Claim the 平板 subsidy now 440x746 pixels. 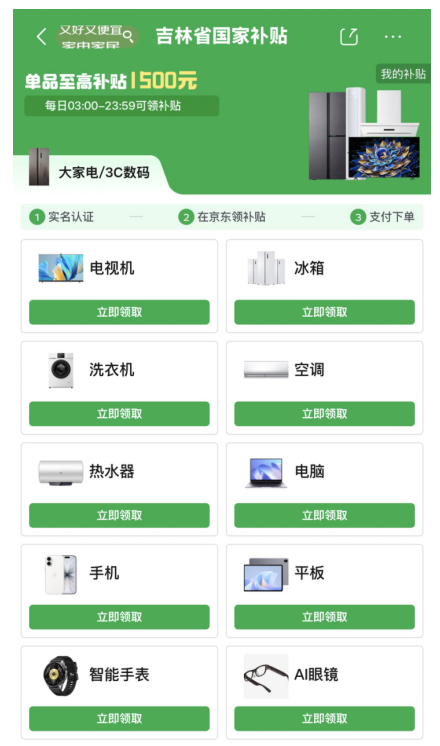point(324,617)
